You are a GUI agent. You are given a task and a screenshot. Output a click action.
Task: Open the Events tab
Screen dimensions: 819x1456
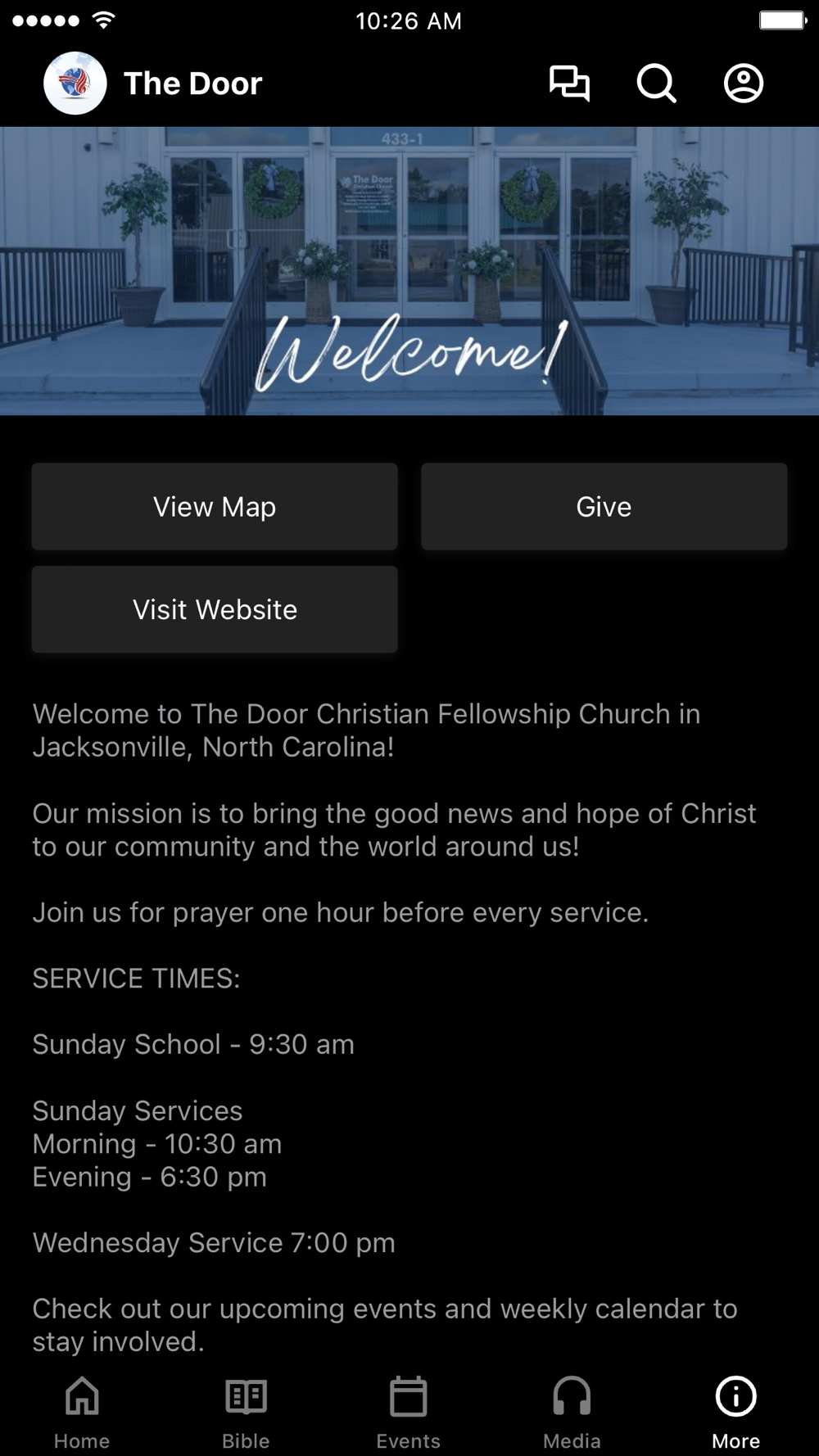(409, 1412)
